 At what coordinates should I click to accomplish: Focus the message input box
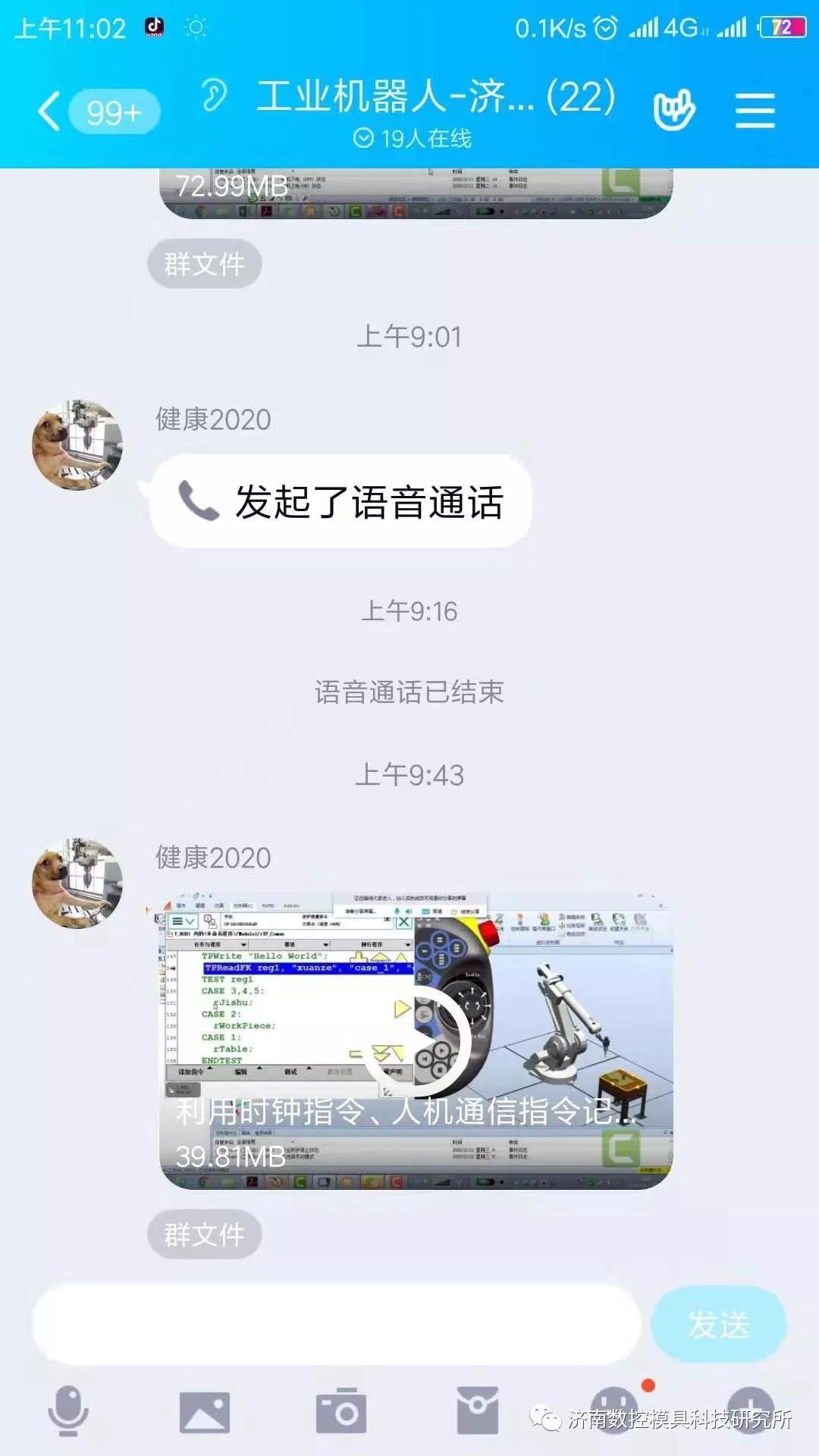(337, 1324)
